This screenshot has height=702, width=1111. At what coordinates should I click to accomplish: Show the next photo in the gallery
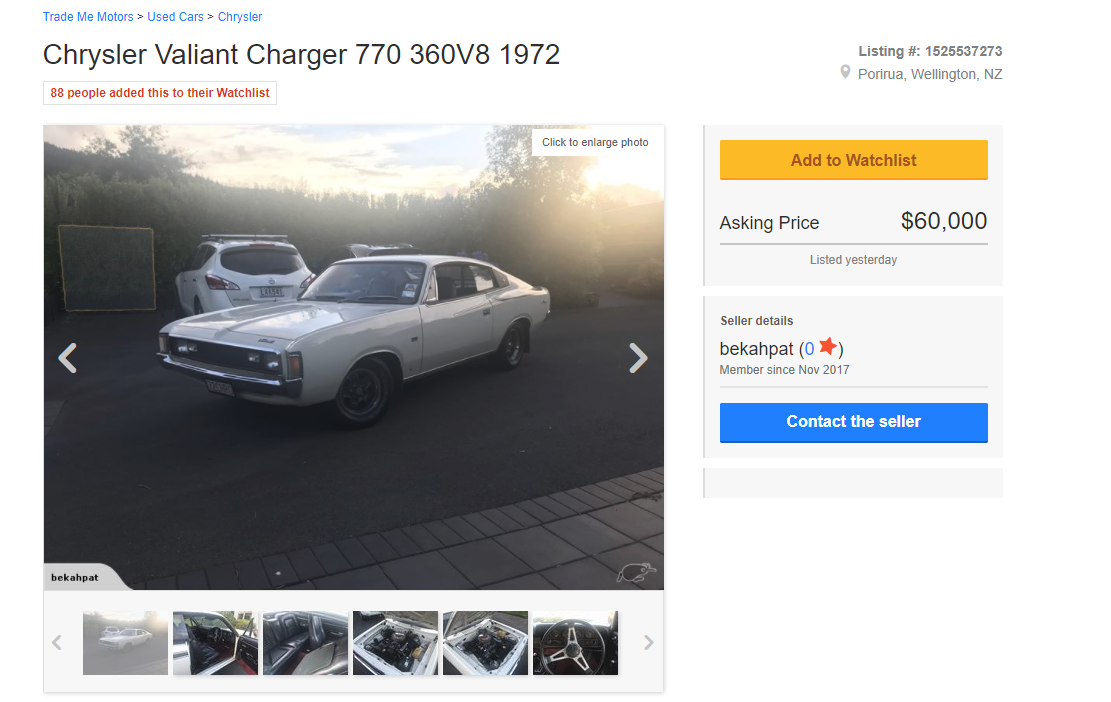tap(637, 358)
